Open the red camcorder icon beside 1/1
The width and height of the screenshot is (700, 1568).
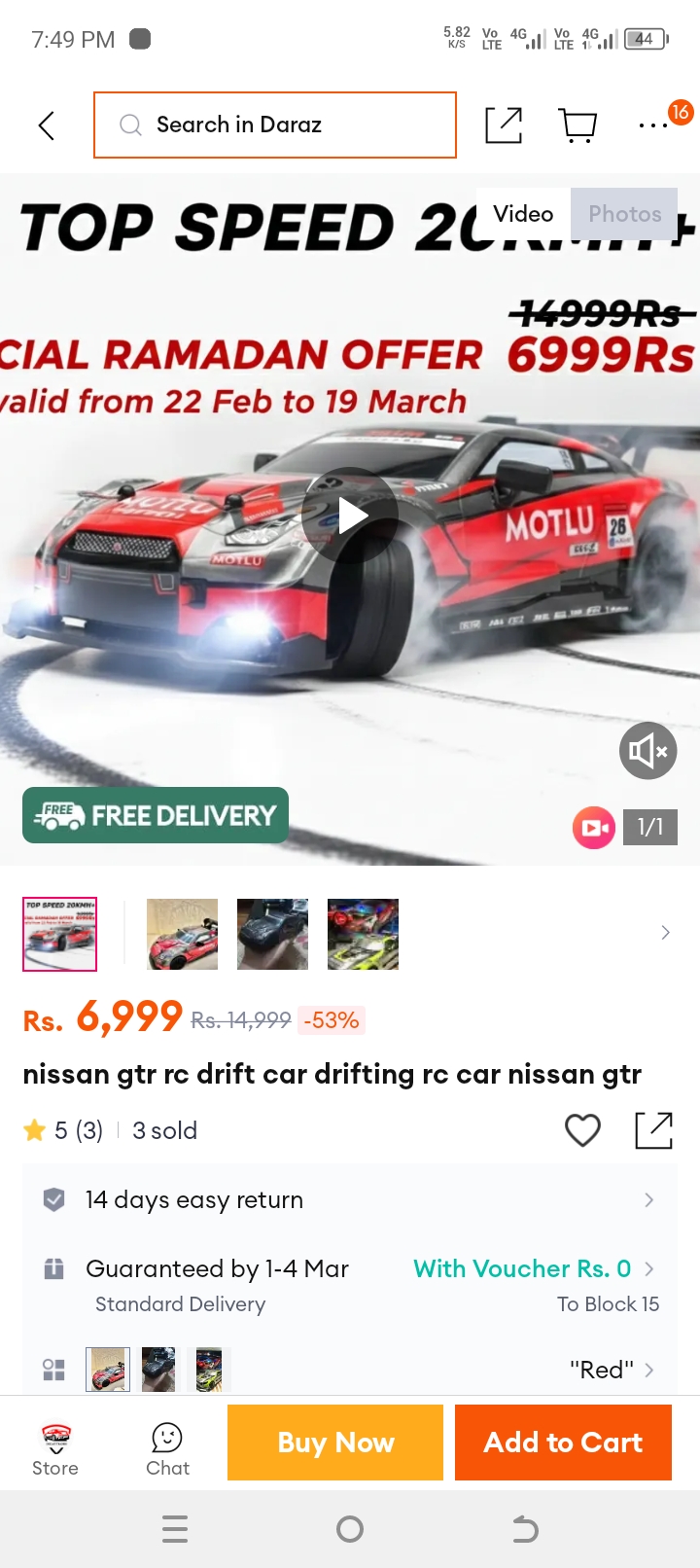(594, 828)
